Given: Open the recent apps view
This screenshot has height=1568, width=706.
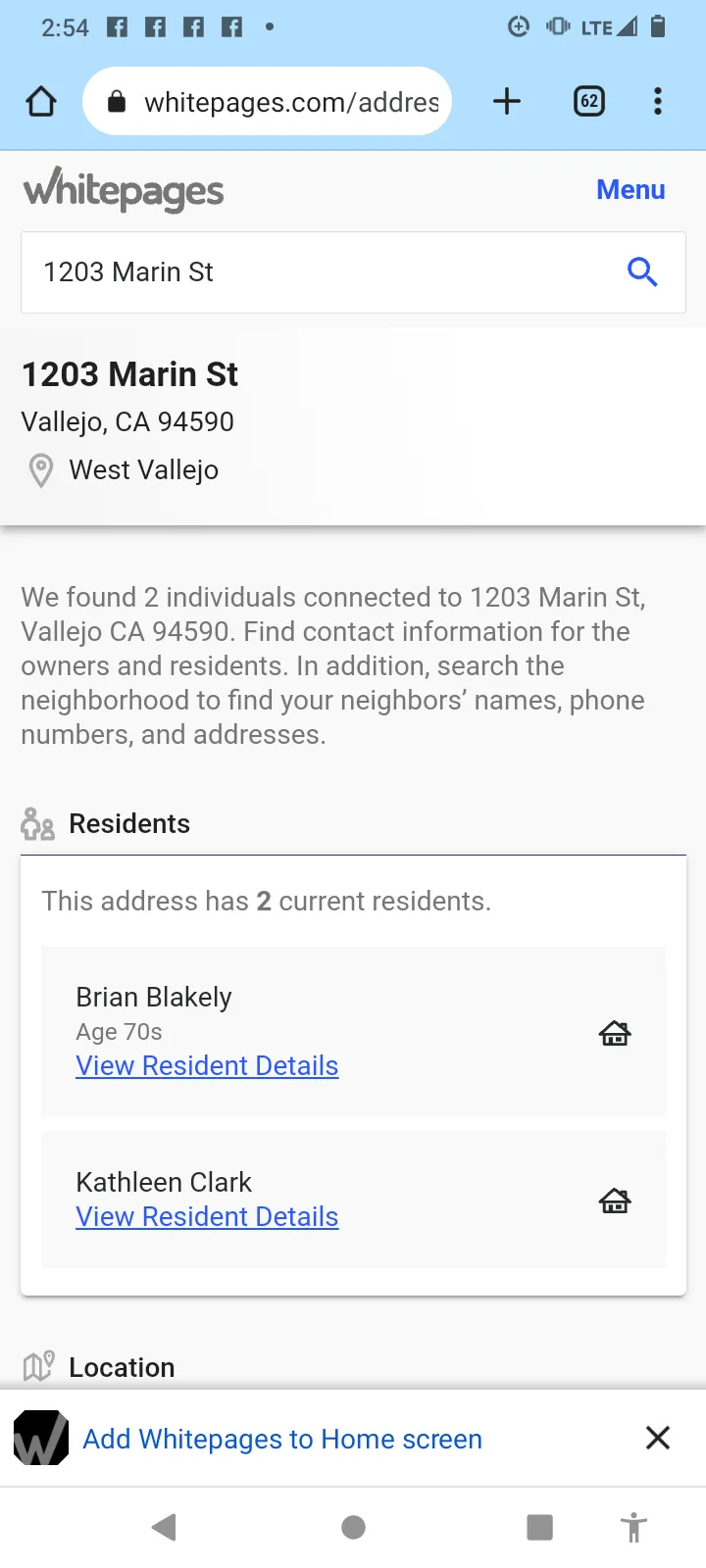Looking at the screenshot, I should point(539,1527).
